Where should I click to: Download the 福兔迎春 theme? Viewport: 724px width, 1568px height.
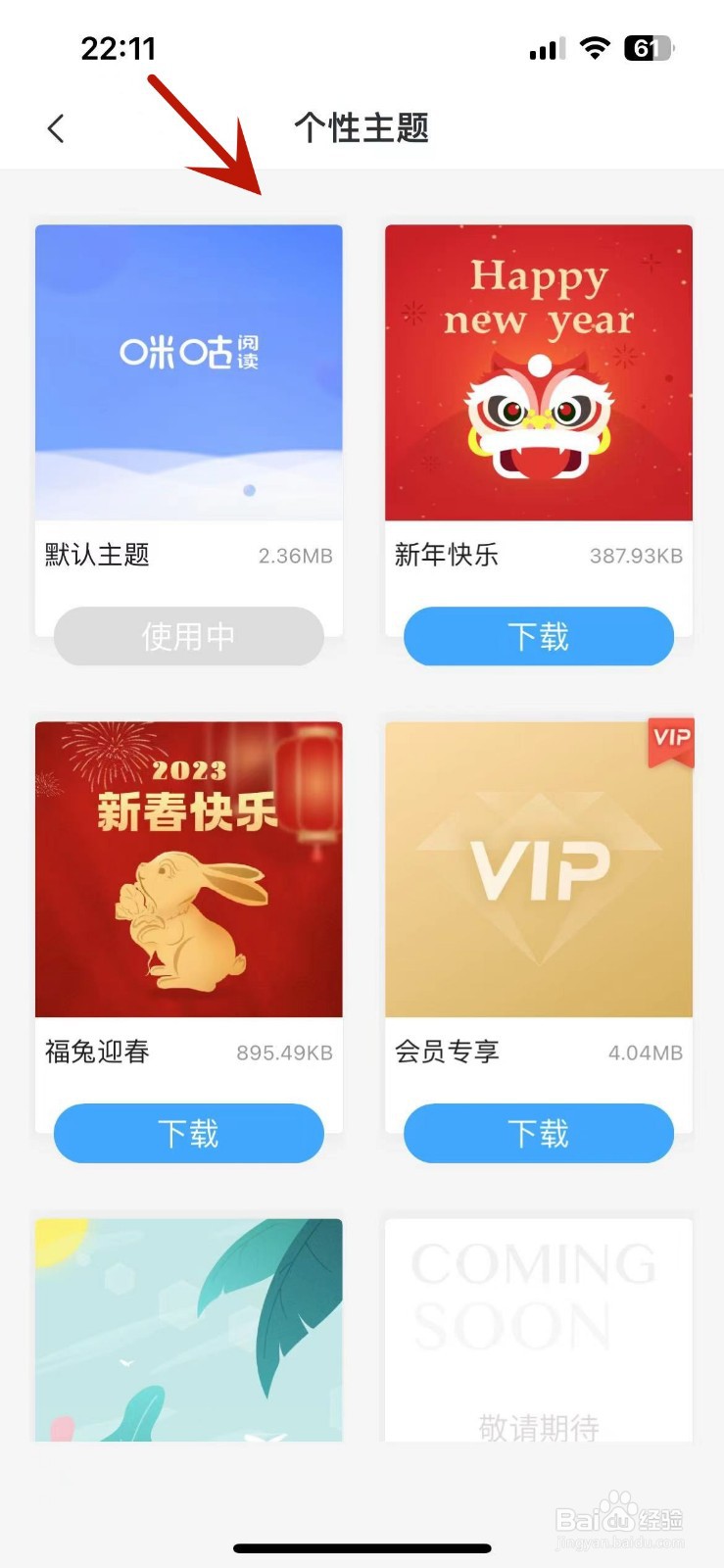pyautogui.click(x=187, y=1133)
